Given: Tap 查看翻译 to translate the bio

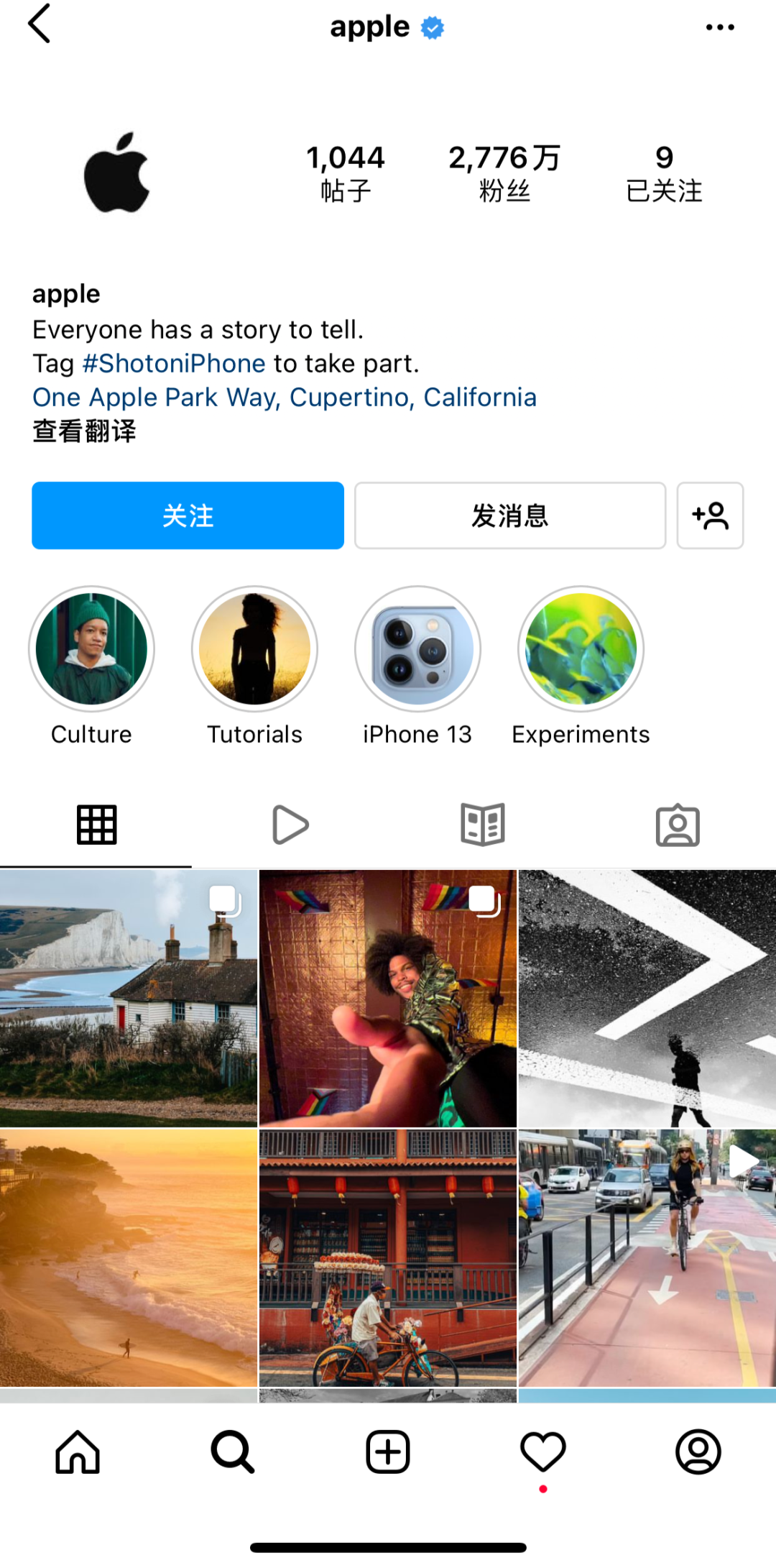Looking at the screenshot, I should [x=84, y=431].
